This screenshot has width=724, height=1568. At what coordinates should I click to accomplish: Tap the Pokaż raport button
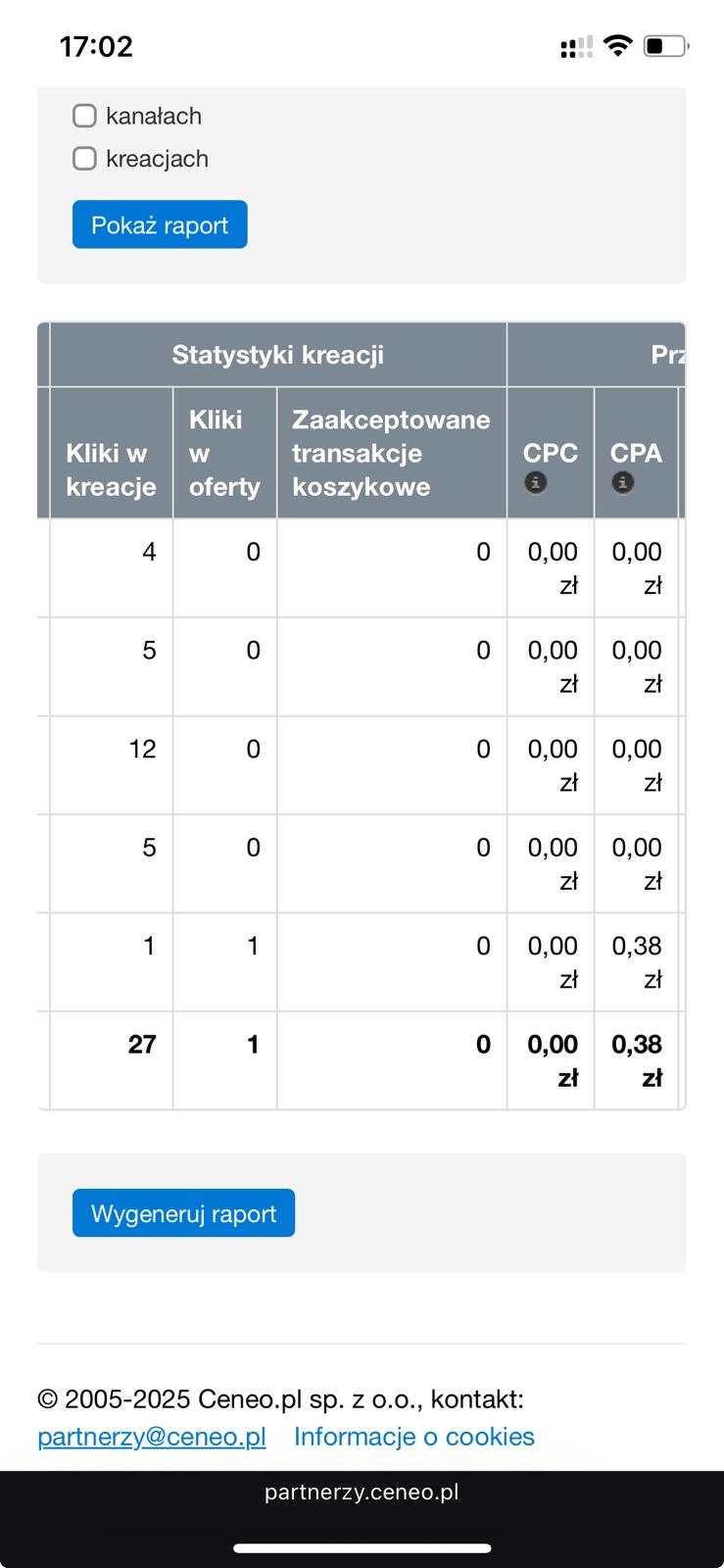[x=160, y=224]
